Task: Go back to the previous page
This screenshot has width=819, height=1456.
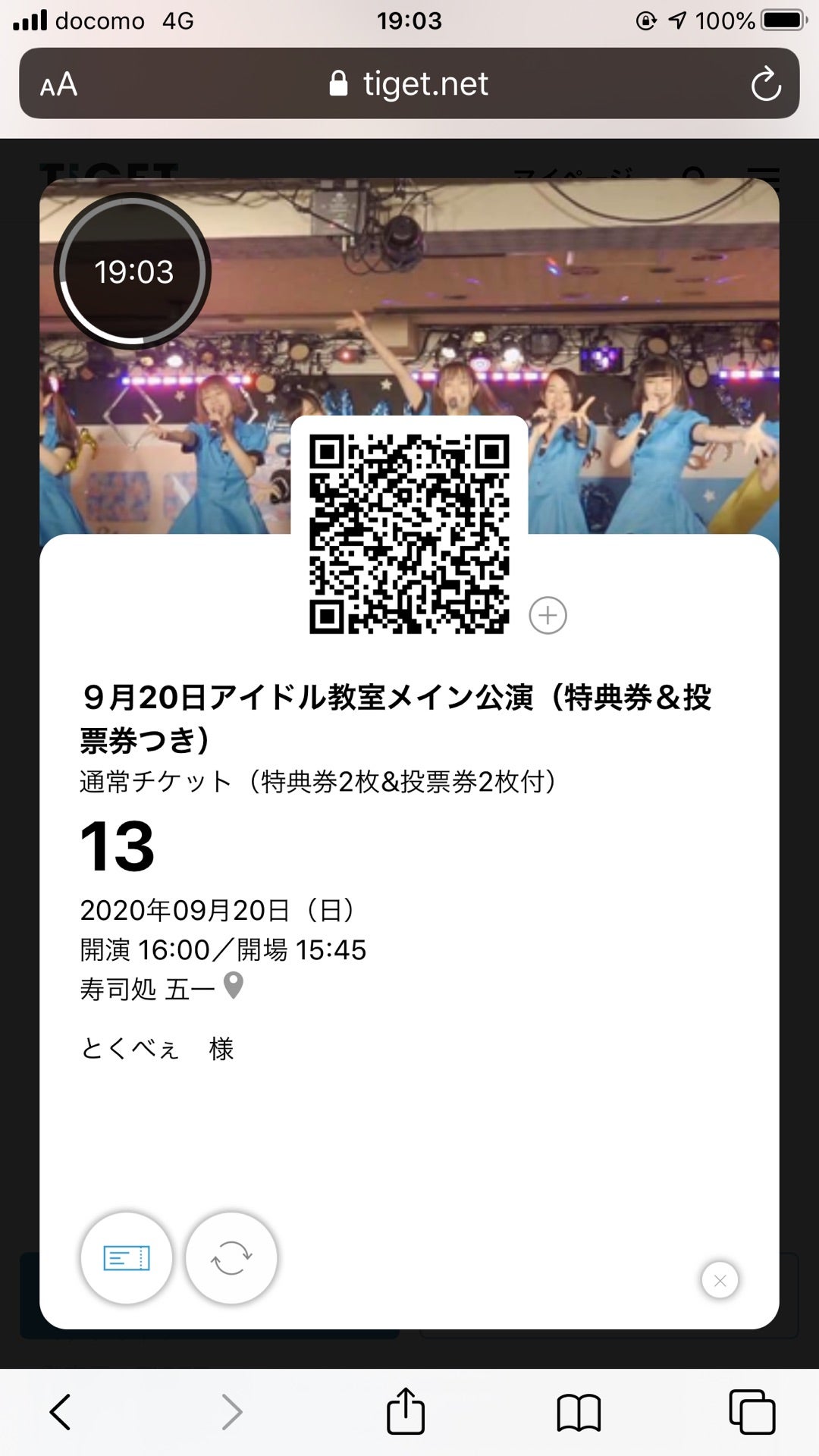Action: pos(61,1412)
